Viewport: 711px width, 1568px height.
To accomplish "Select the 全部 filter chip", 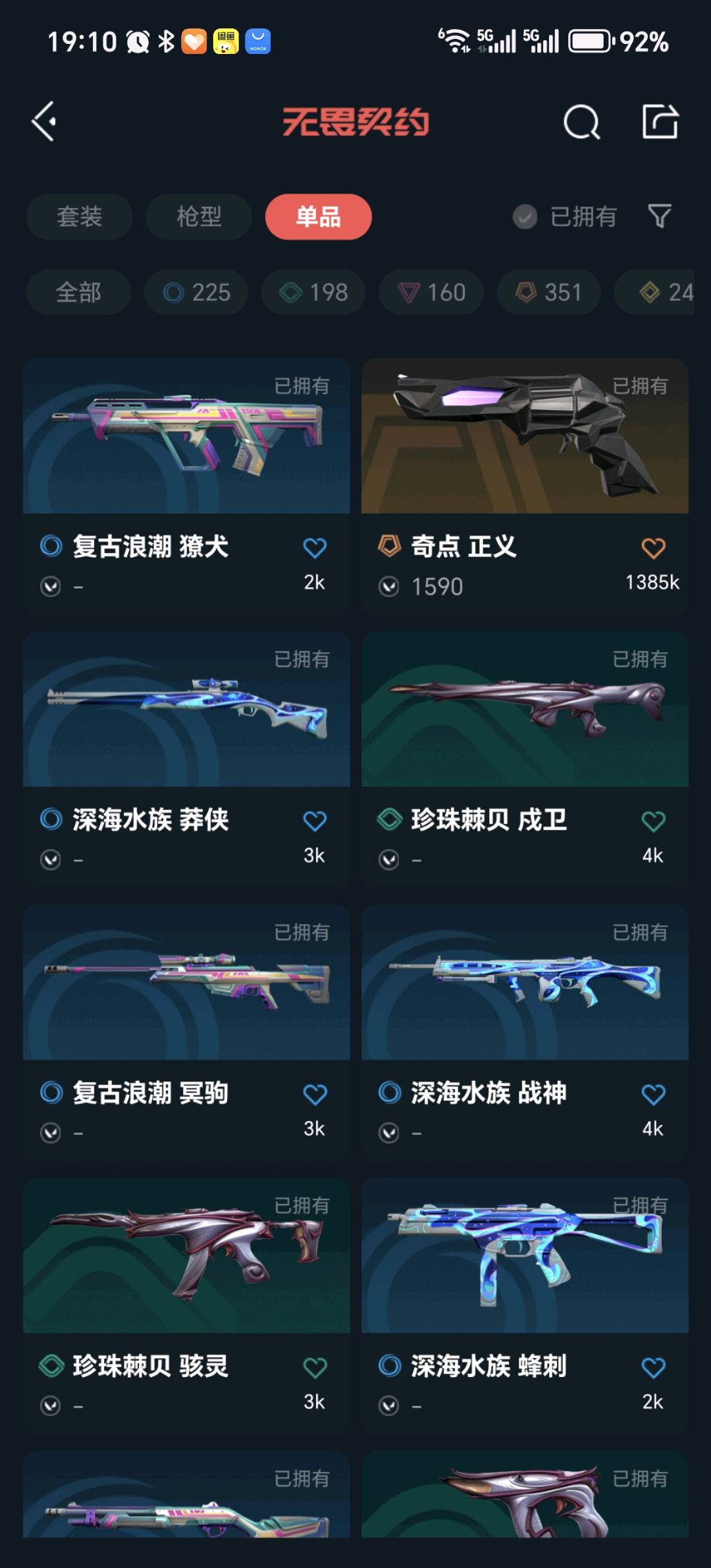I will 78,292.
